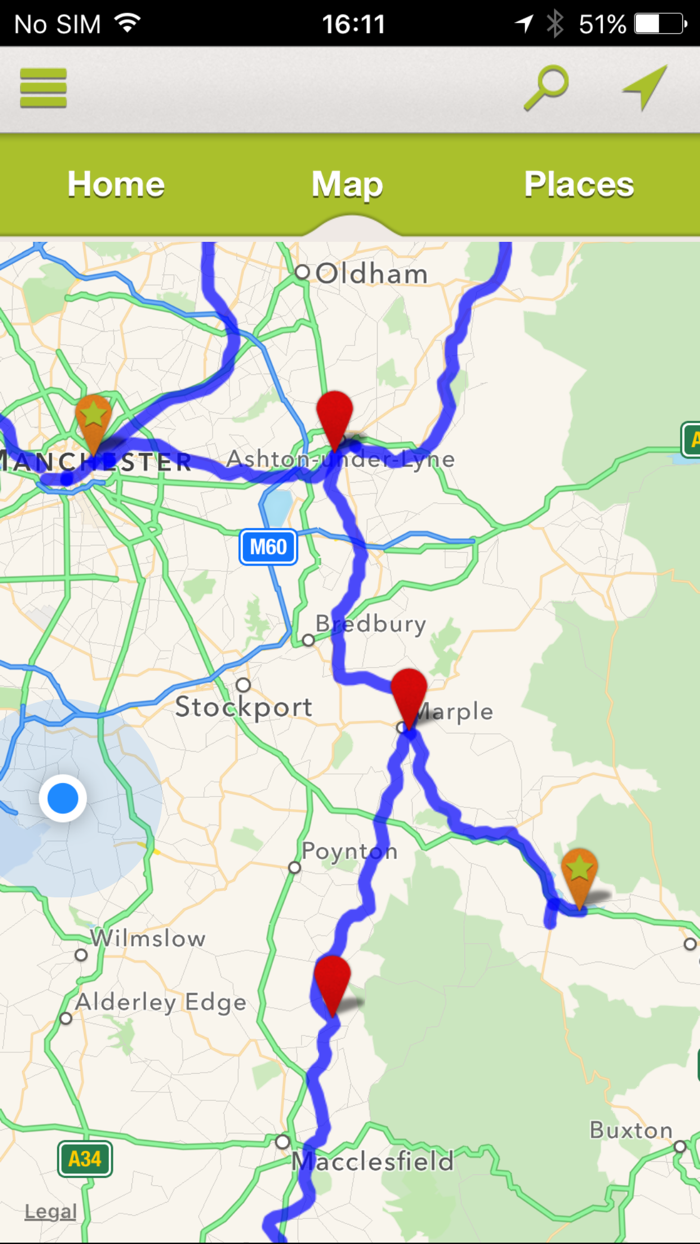The width and height of the screenshot is (700, 1244).
Task: Switch to the Places tab
Action: click(x=579, y=184)
